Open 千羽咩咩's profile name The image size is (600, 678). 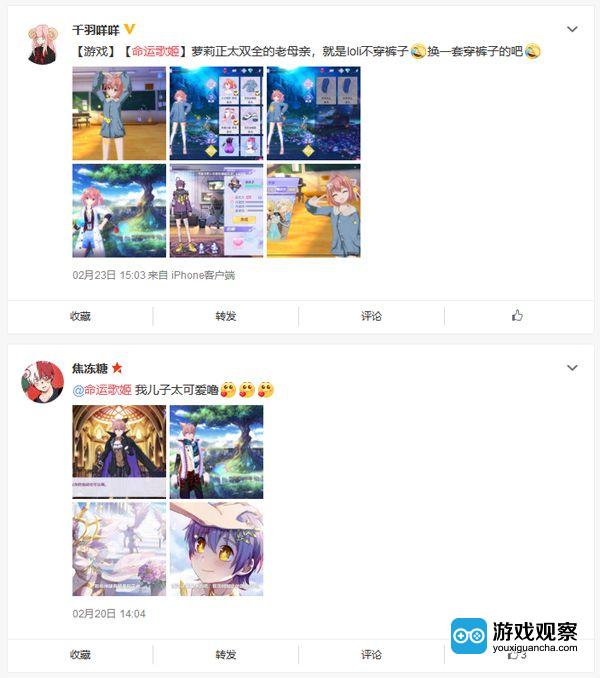96,30
